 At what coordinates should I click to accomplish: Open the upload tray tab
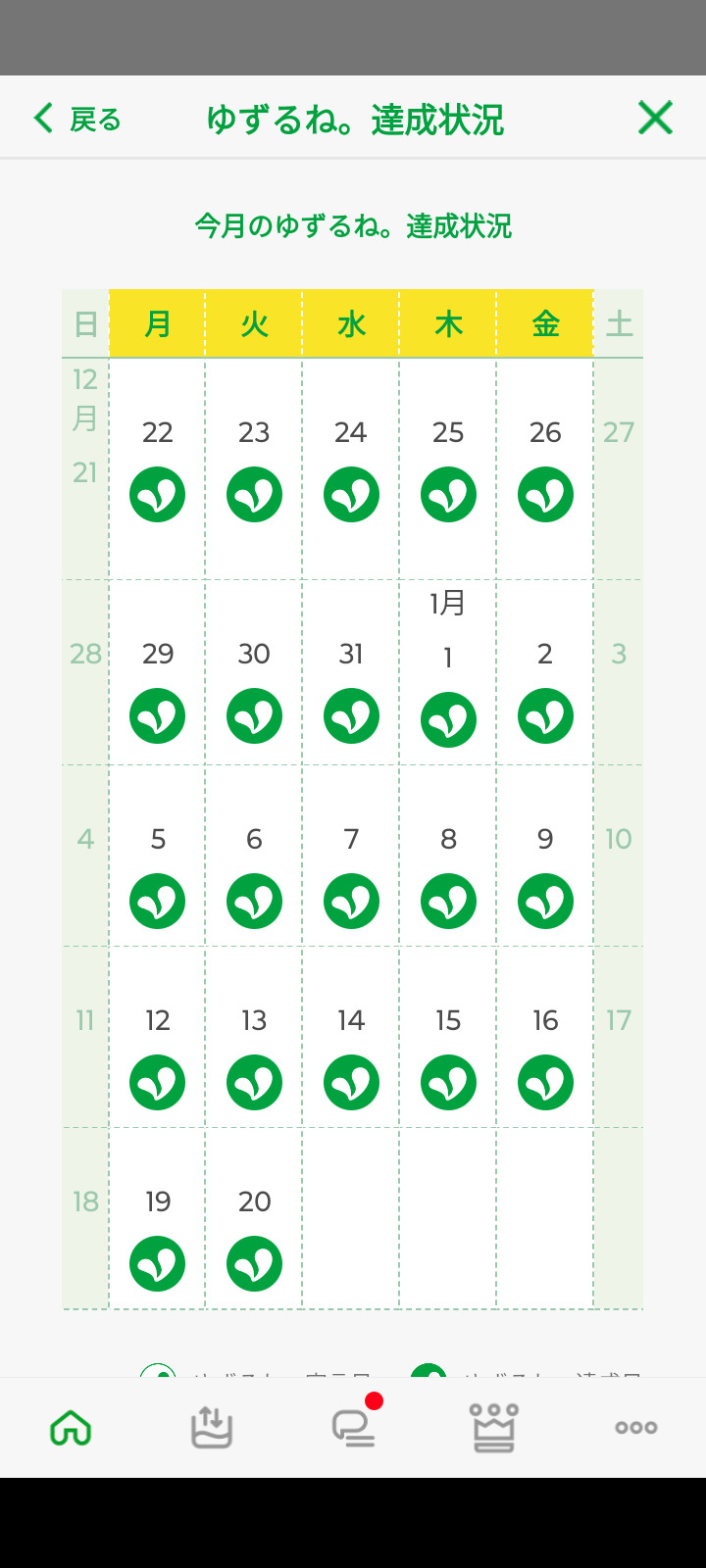coord(212,1428)
